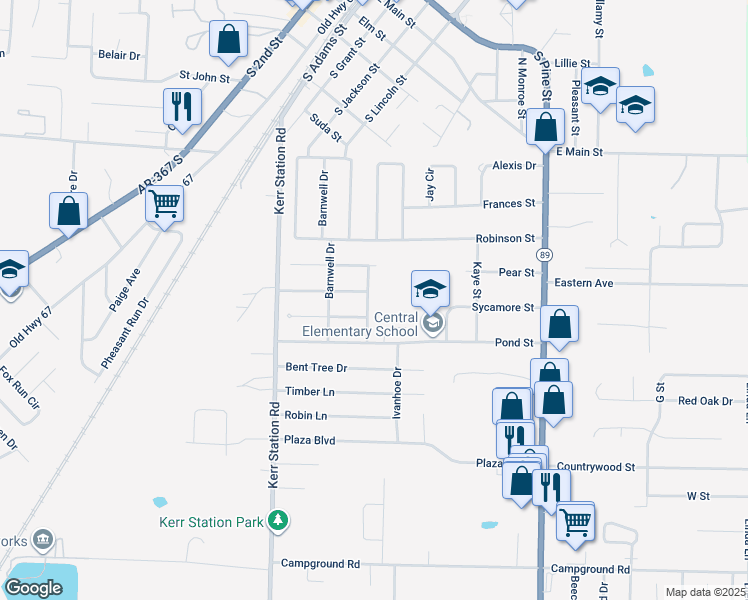The width and height of the screenshot is (748, 600).
Task: Tap the shopping cart marker by Old Hwy 67
Action: pyautogui.click(x=165, y=207)
